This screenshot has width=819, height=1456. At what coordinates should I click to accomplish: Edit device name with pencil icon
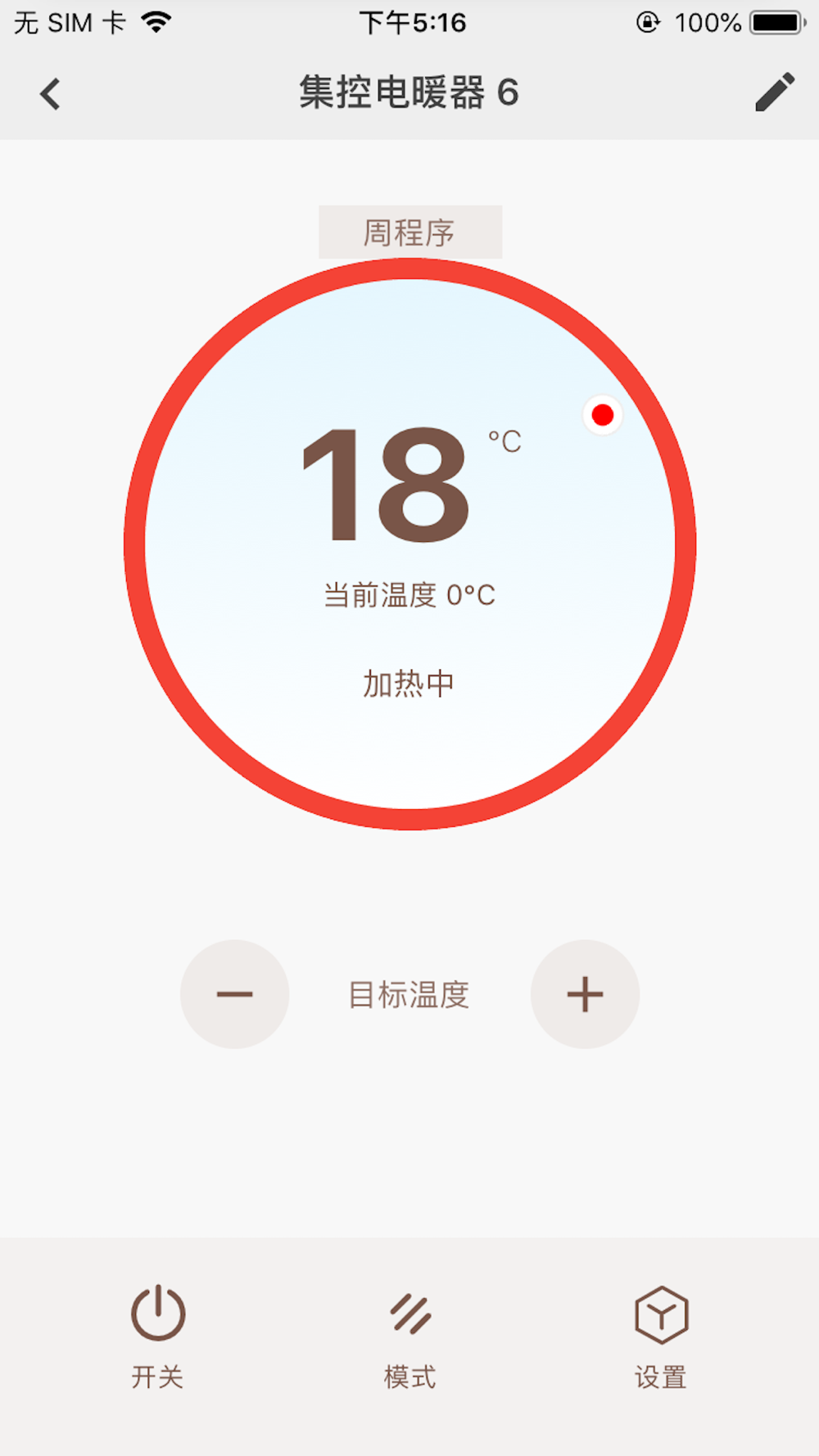pos(774,92)
